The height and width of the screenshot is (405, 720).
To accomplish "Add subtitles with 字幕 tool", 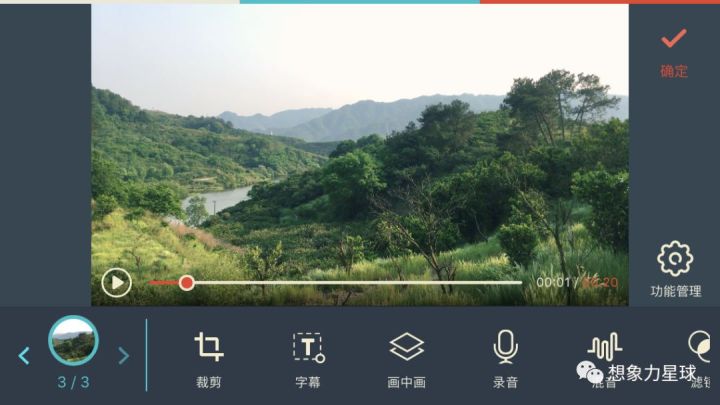I will (x=308, y=357).
